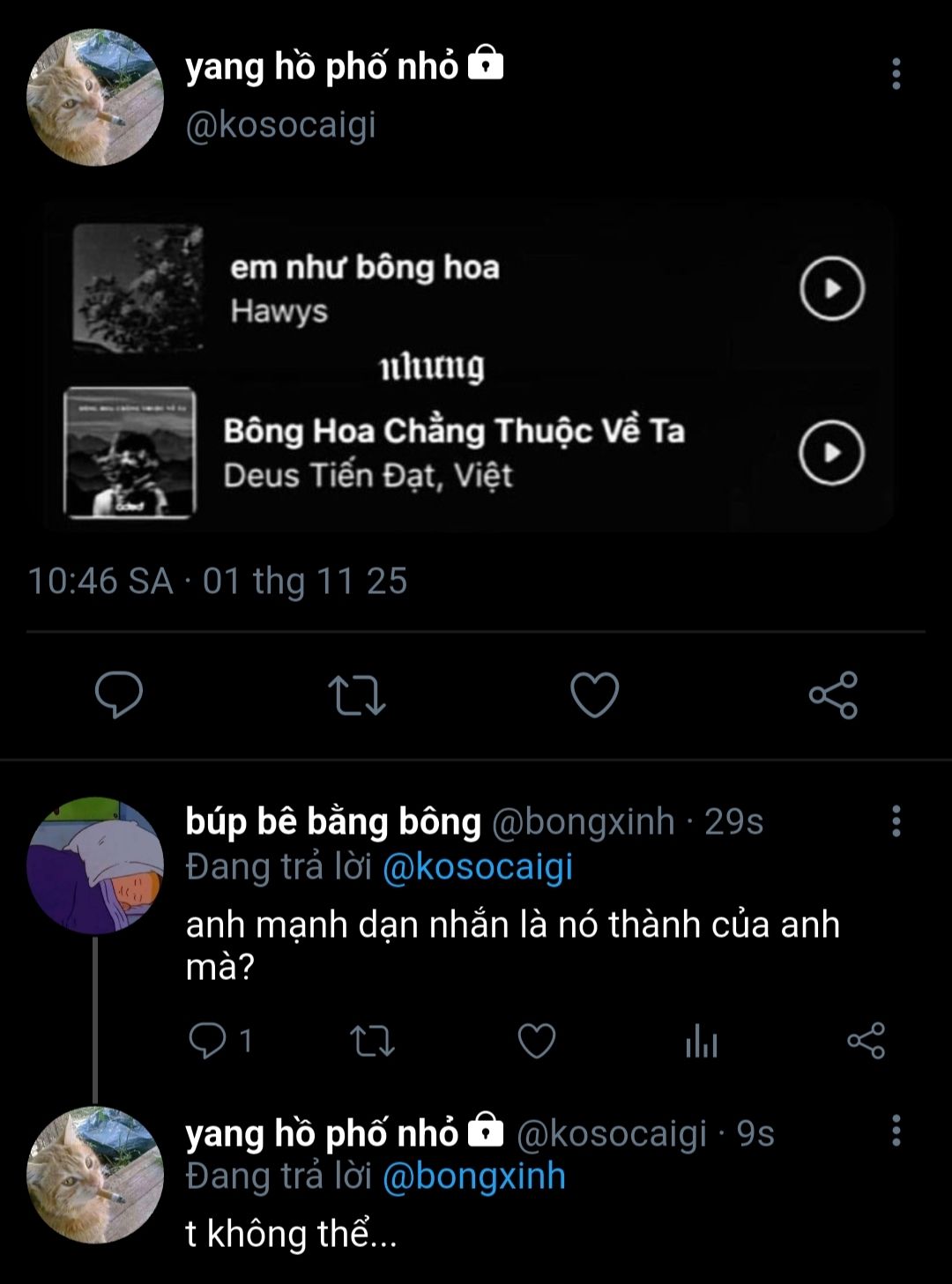Tap @bongxinh mention link in last reply

[473, 1177]
